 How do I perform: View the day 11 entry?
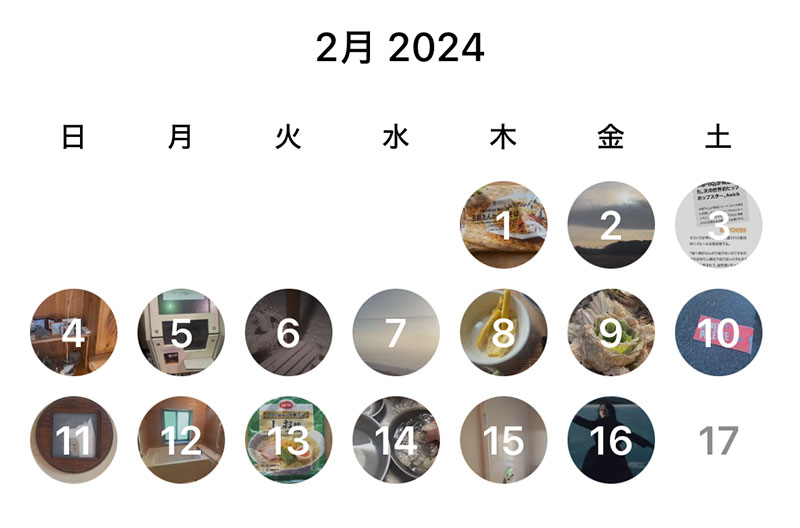pyautogui.click(x=74, y=440)
